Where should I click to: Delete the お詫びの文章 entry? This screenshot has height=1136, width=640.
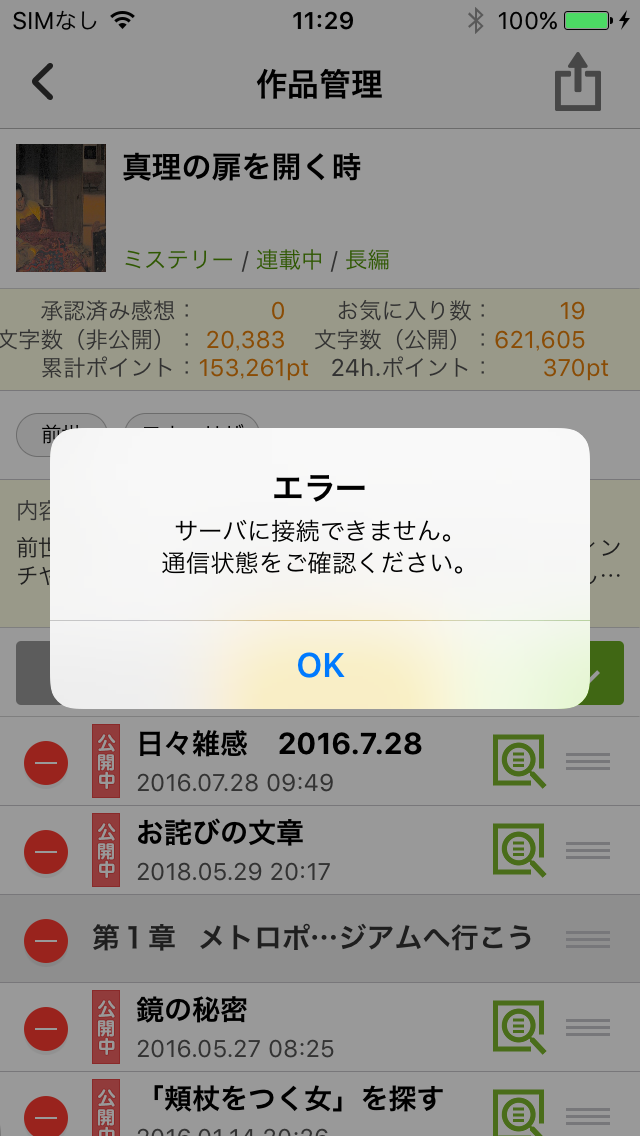(x=46, y=851)
